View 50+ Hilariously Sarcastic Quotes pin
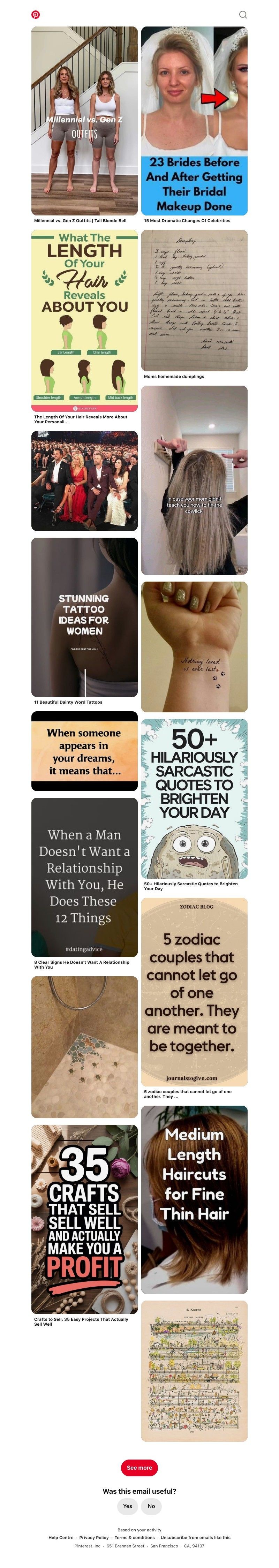 pos(194,798)
